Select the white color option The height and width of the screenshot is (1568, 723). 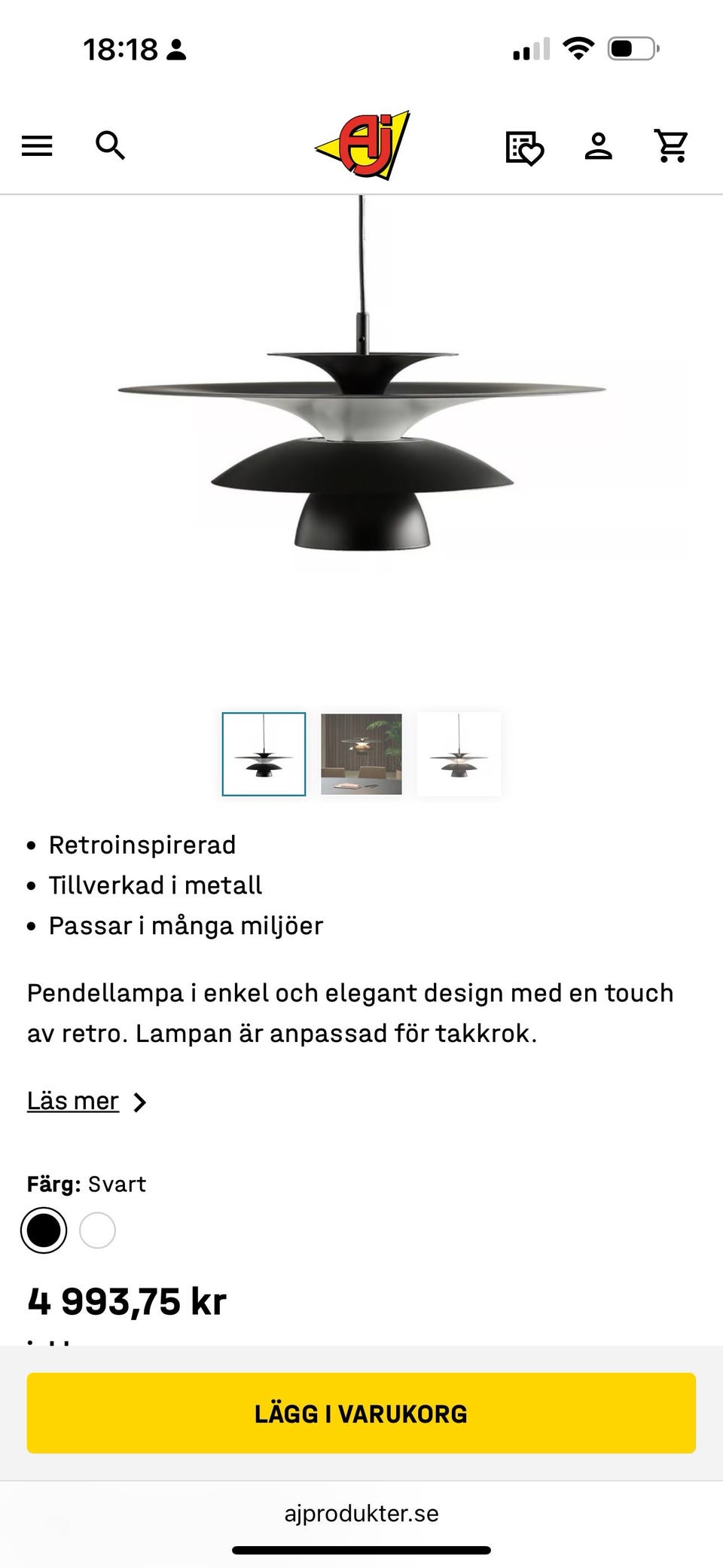click(96, 1229)
